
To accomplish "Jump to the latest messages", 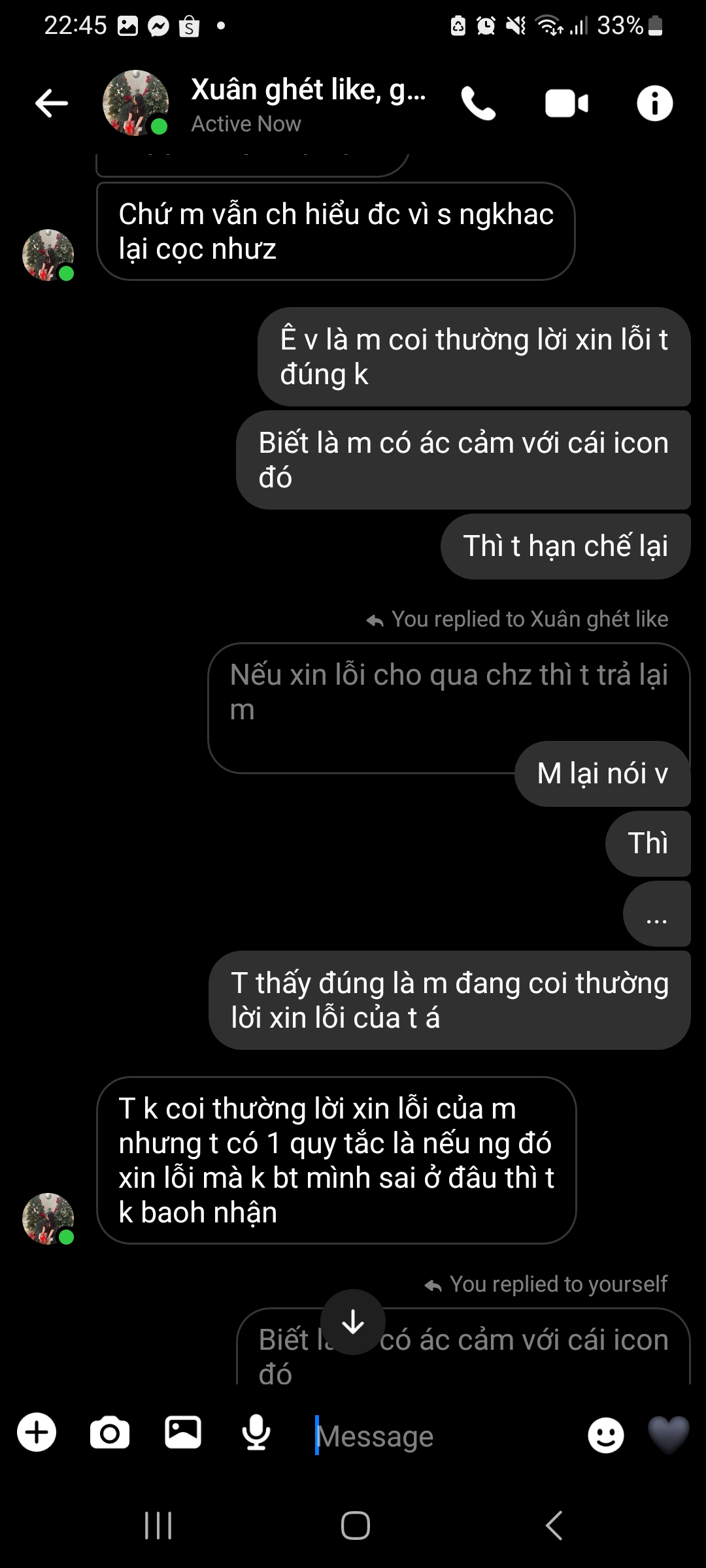I will [353, 1322].
